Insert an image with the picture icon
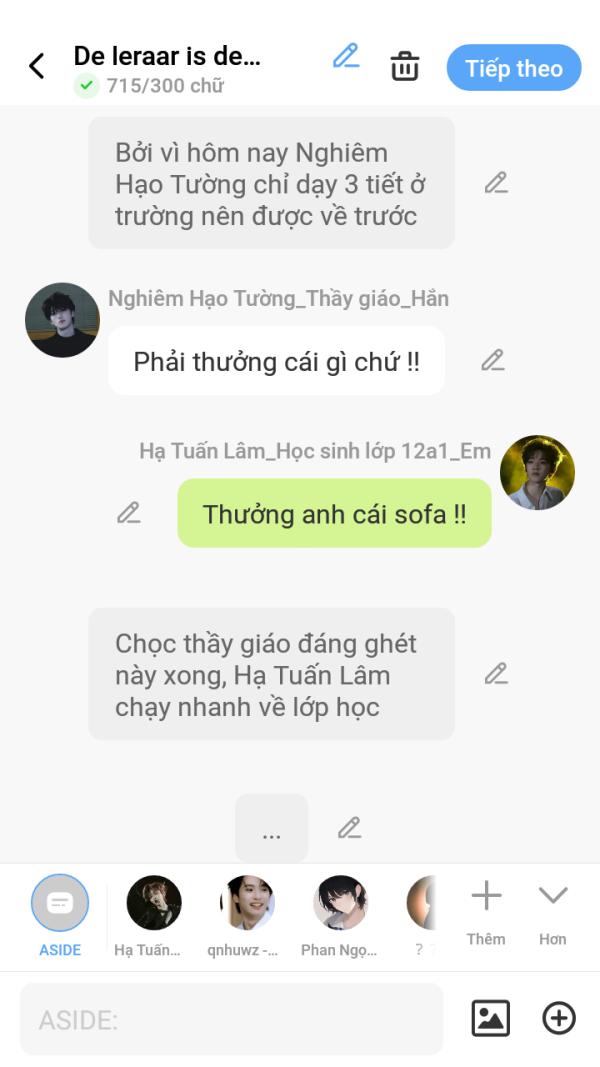Screen dimensions: 600x1067 coord(490,1019)
